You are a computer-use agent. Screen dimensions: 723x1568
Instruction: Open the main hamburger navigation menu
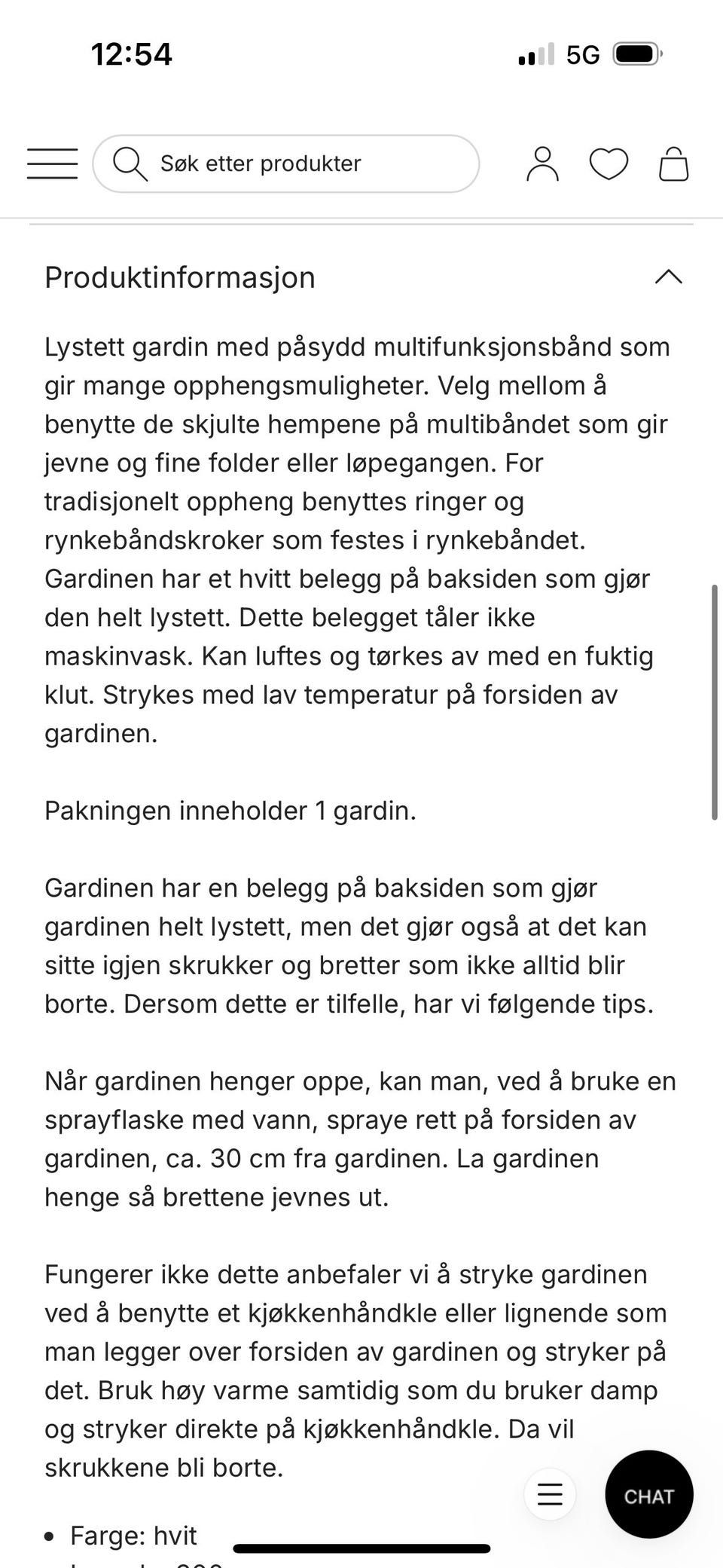tap(51, 164)
